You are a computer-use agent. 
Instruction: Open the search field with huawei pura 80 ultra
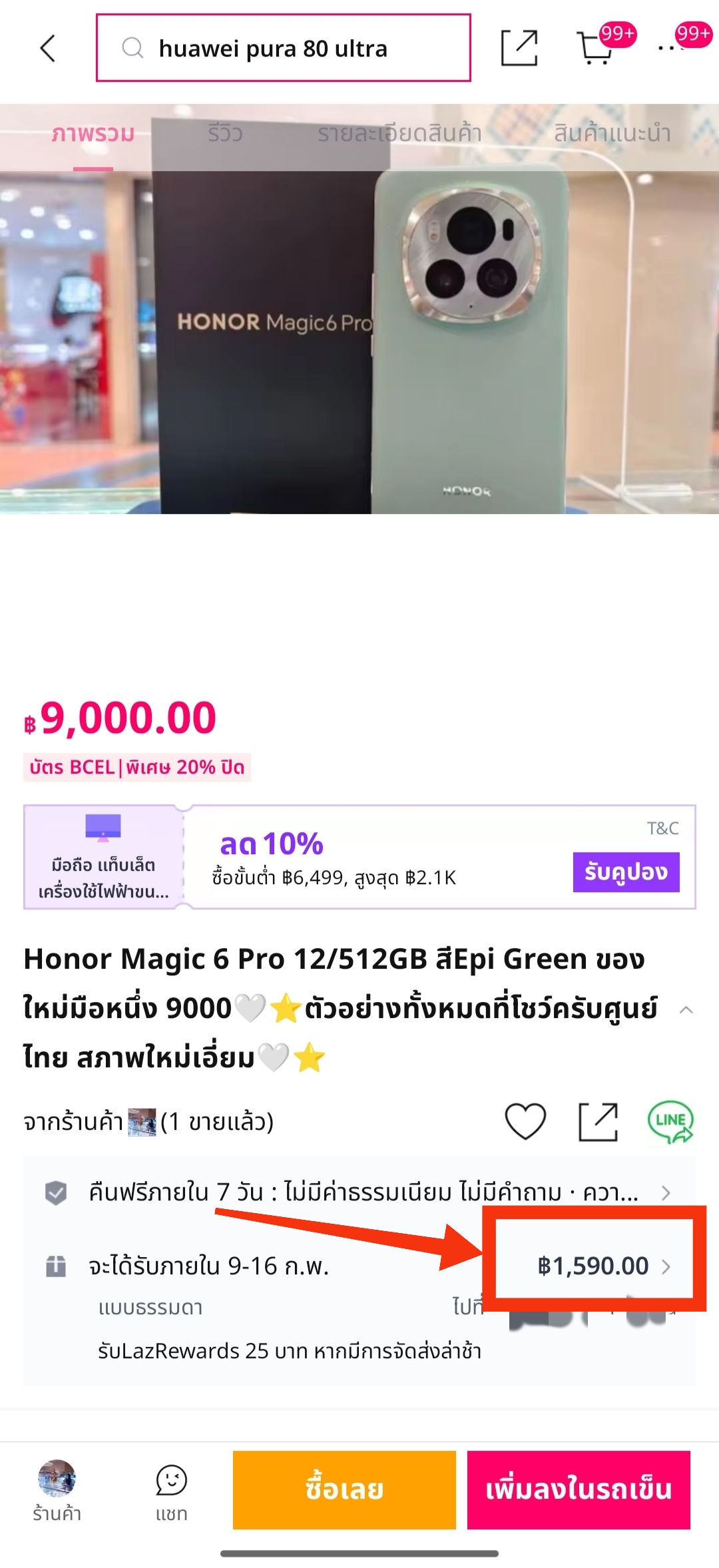(284, 49)
